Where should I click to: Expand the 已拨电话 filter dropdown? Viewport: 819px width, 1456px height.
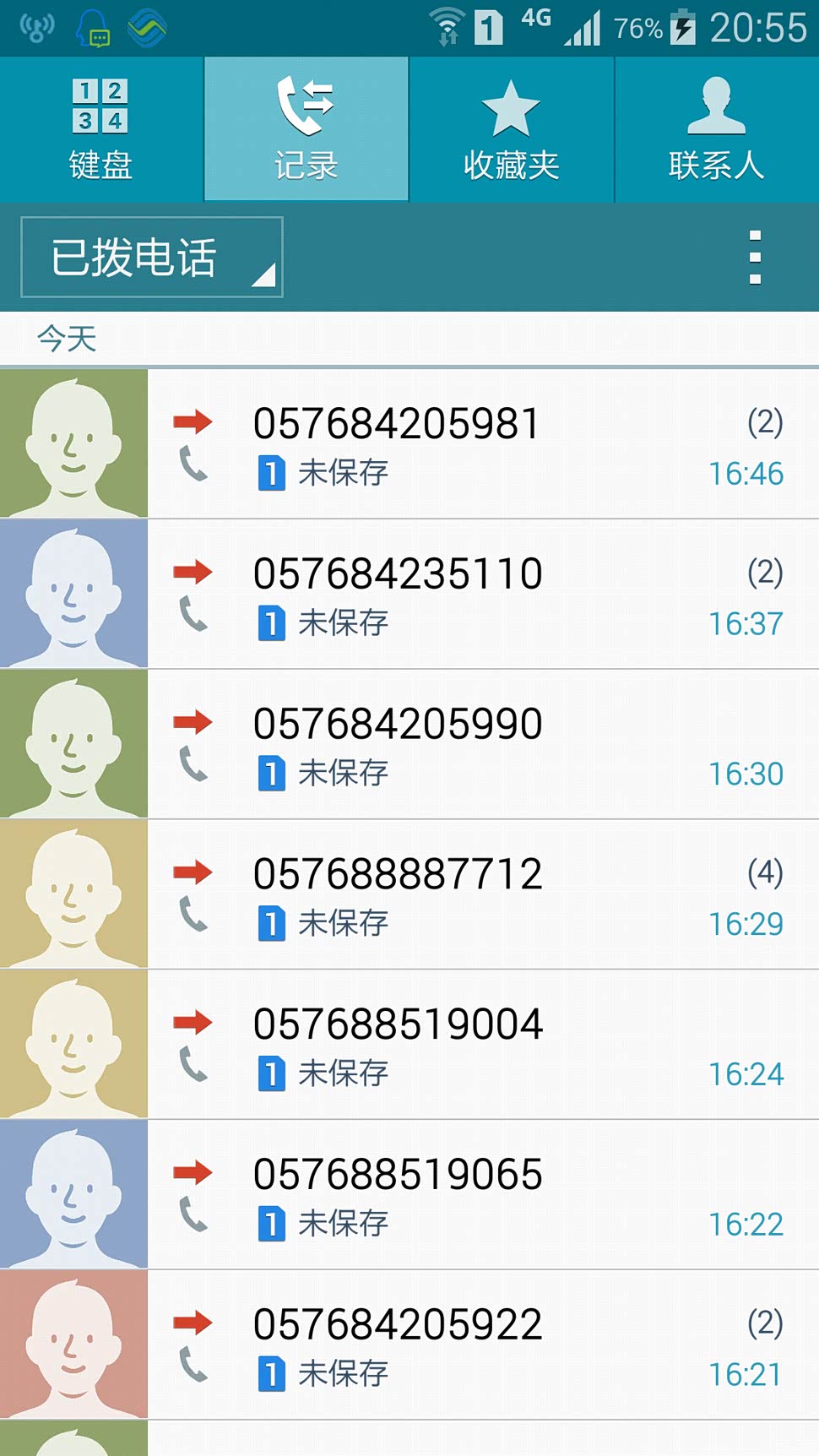tap(152, 258)
